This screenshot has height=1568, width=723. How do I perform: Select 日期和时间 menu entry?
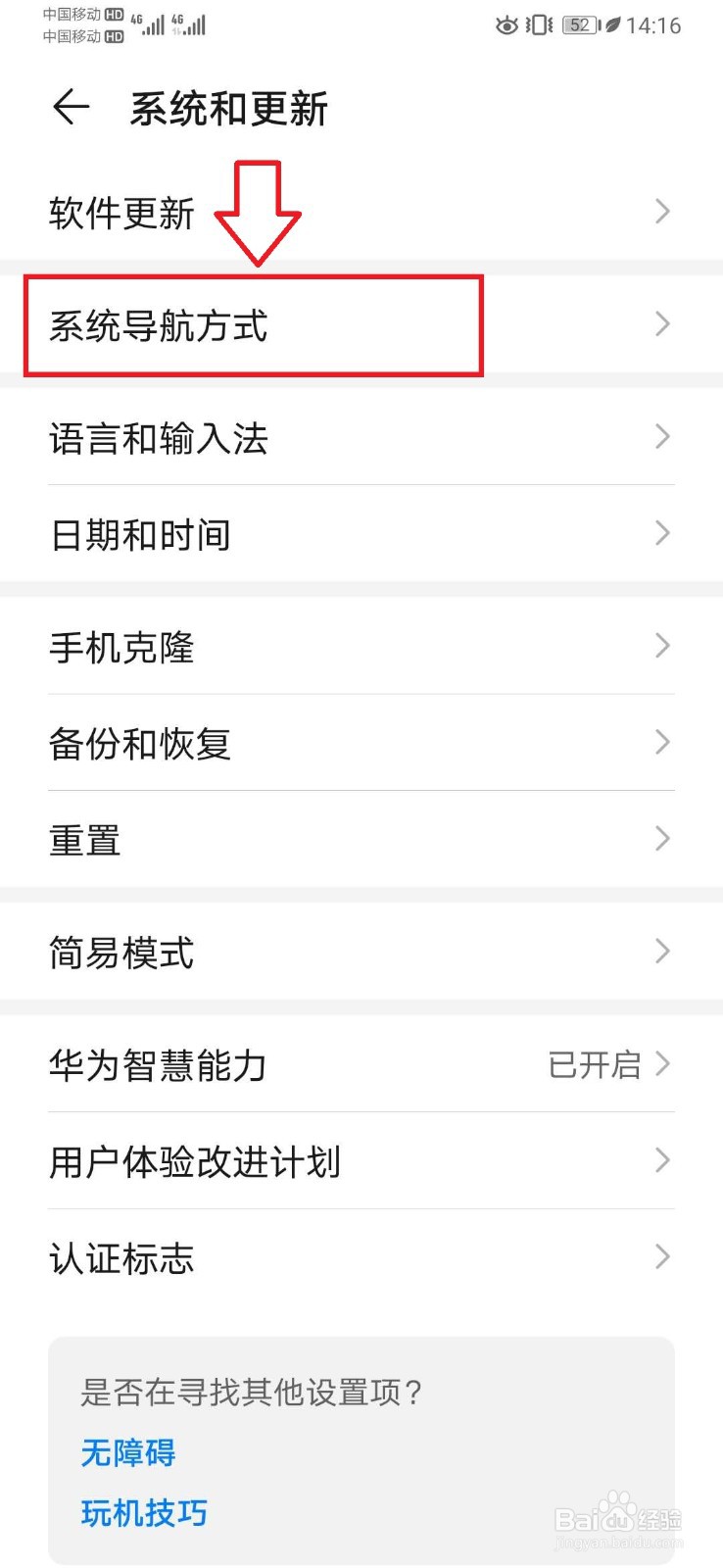coord(140,534)
